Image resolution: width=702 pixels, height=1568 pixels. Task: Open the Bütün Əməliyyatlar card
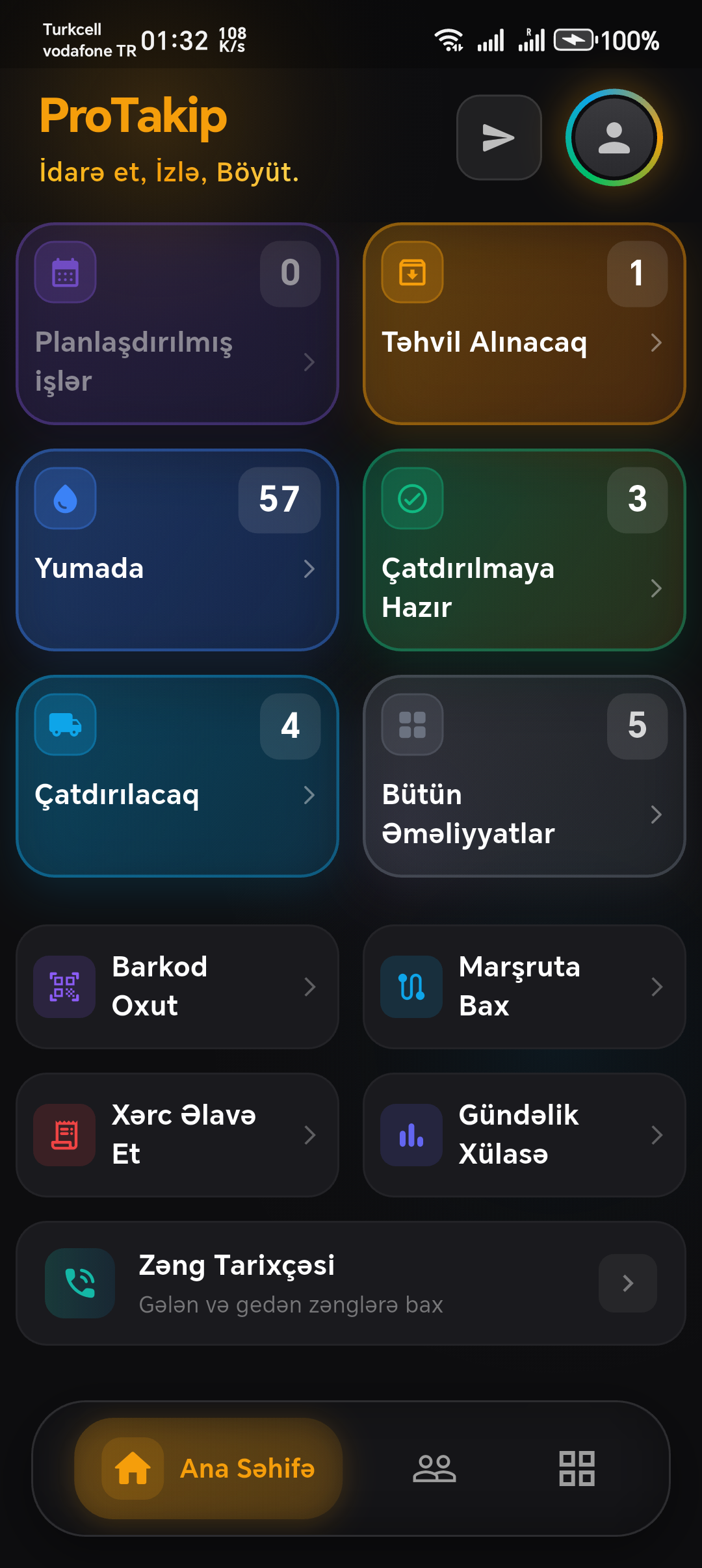524,777
